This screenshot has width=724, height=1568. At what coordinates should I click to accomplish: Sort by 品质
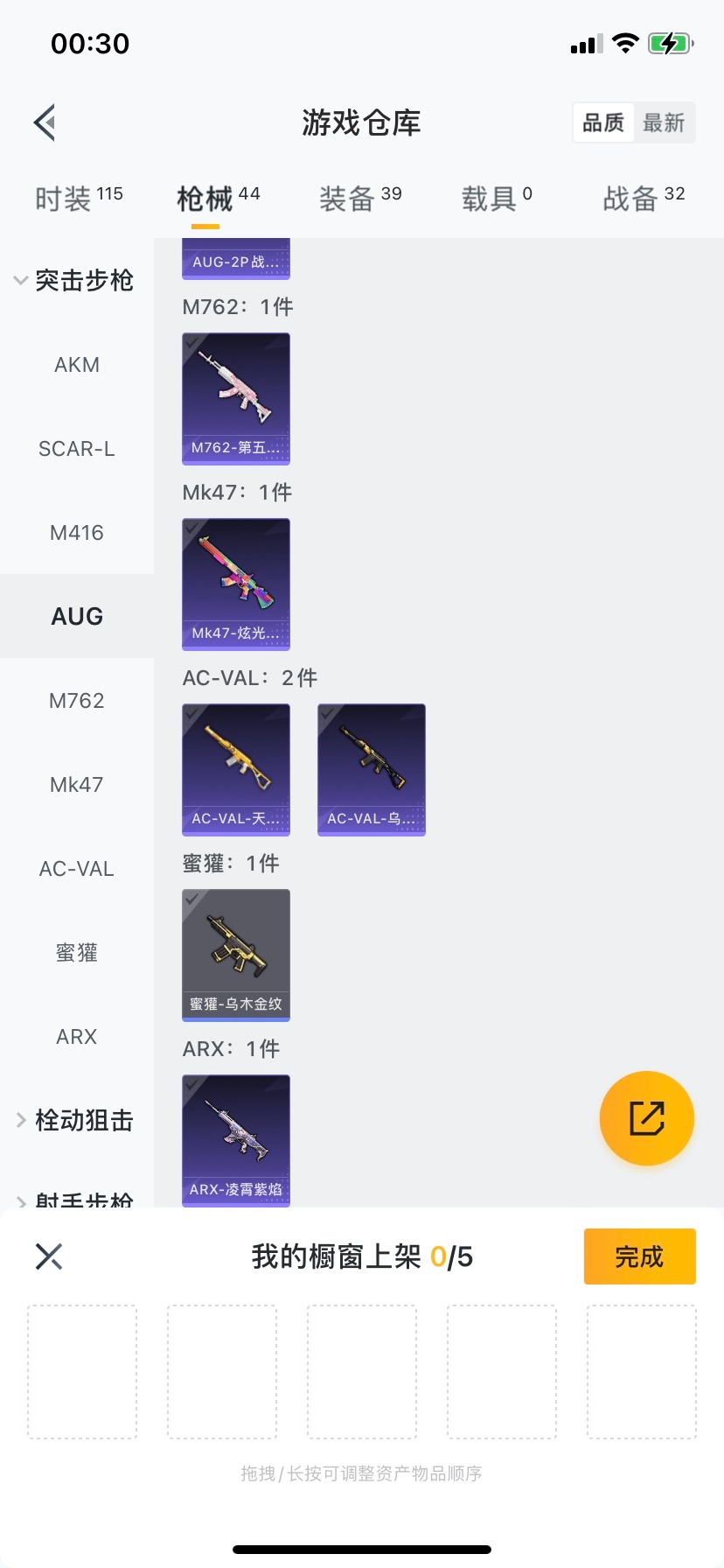603,122
